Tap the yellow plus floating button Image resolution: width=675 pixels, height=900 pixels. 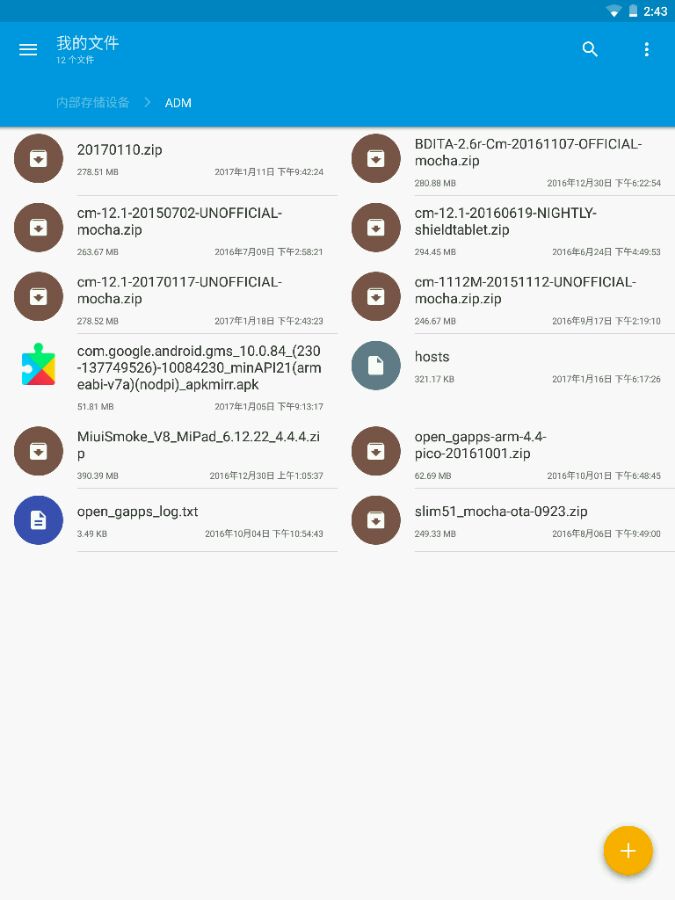click(628, 850)
